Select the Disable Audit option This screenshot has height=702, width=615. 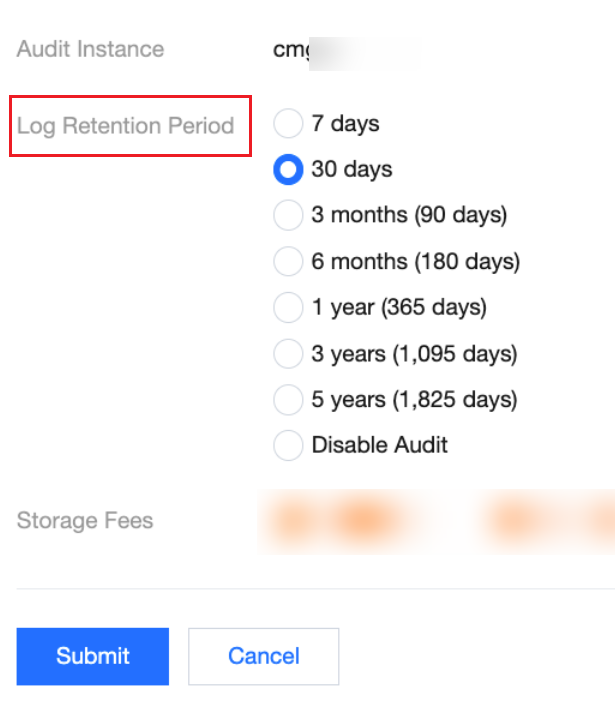288,446
